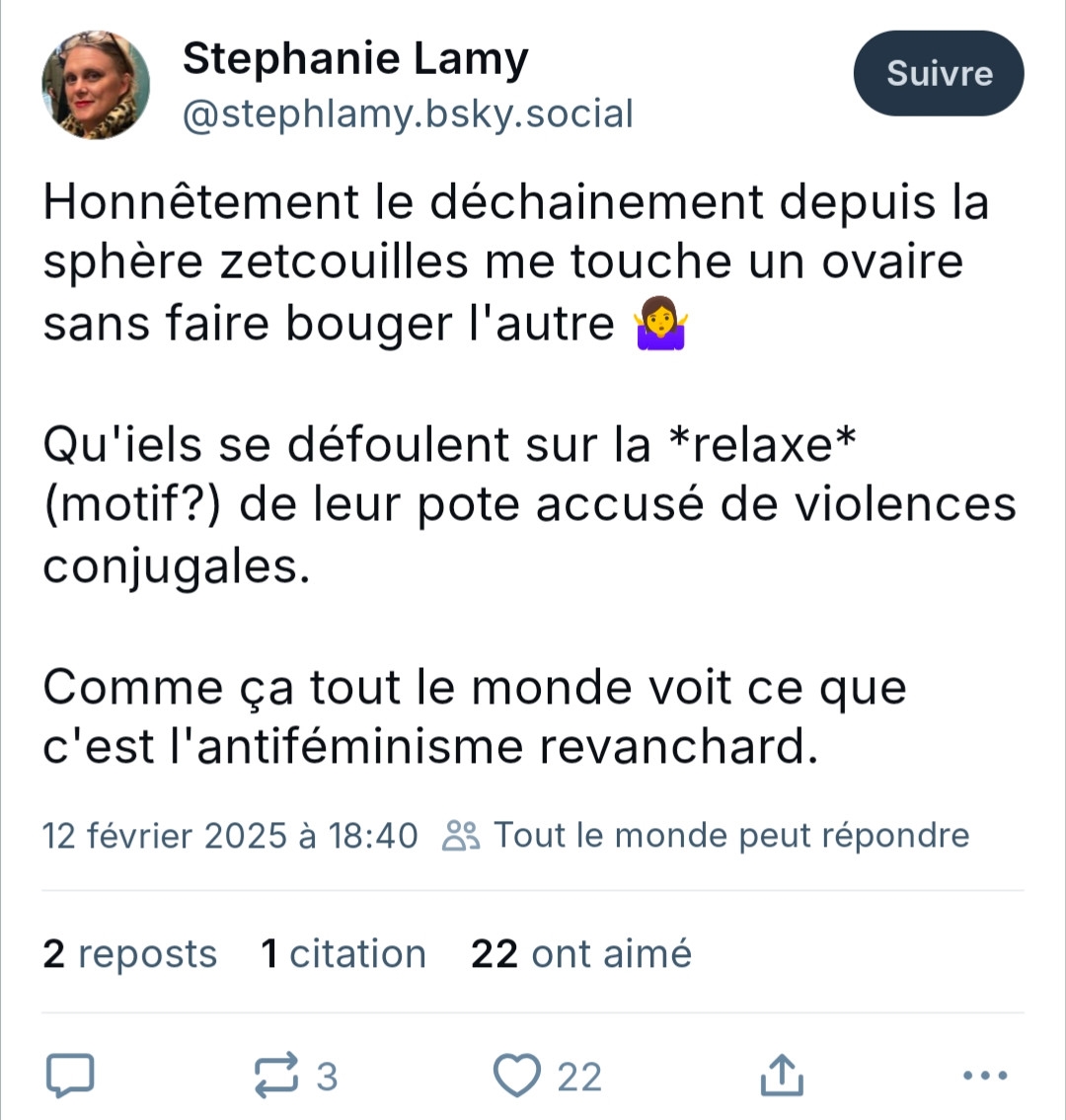
Task: Open reply settings 'Tout le monde peut répondre'
Action: point(707,836)
